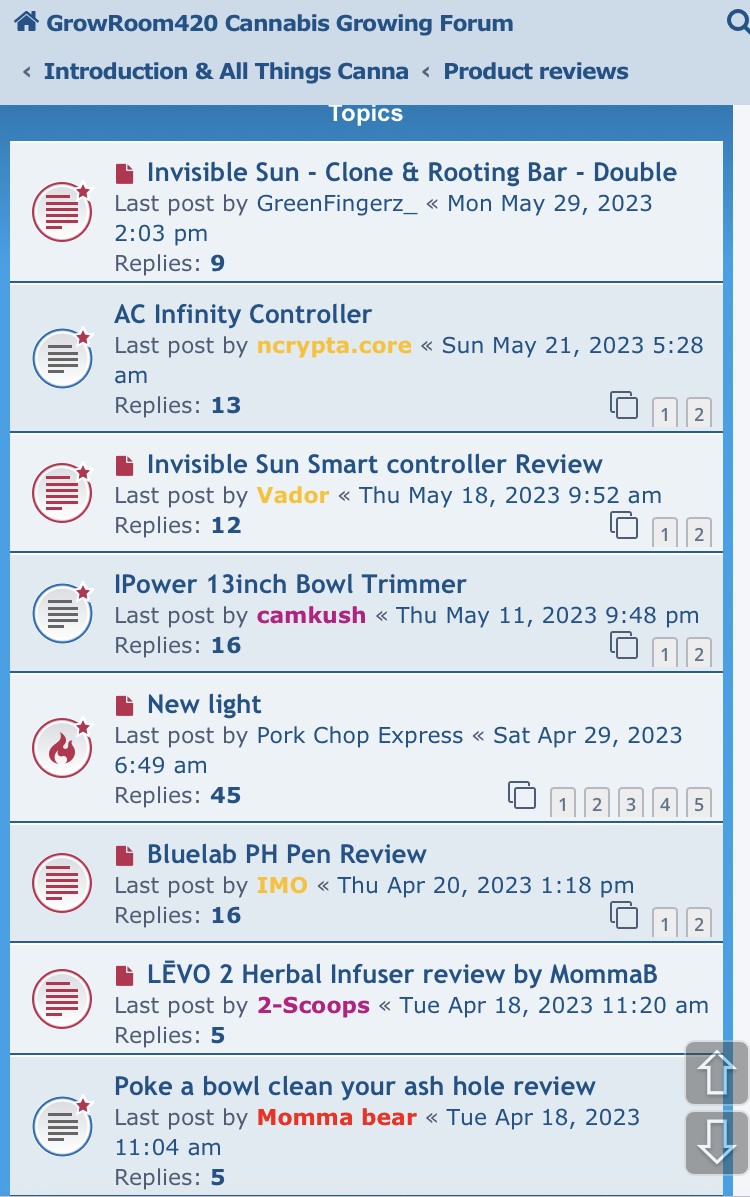Open the New light topic
Viewport: 750px width, 1197px height.
pyautogui.click(x=204, y=704)
